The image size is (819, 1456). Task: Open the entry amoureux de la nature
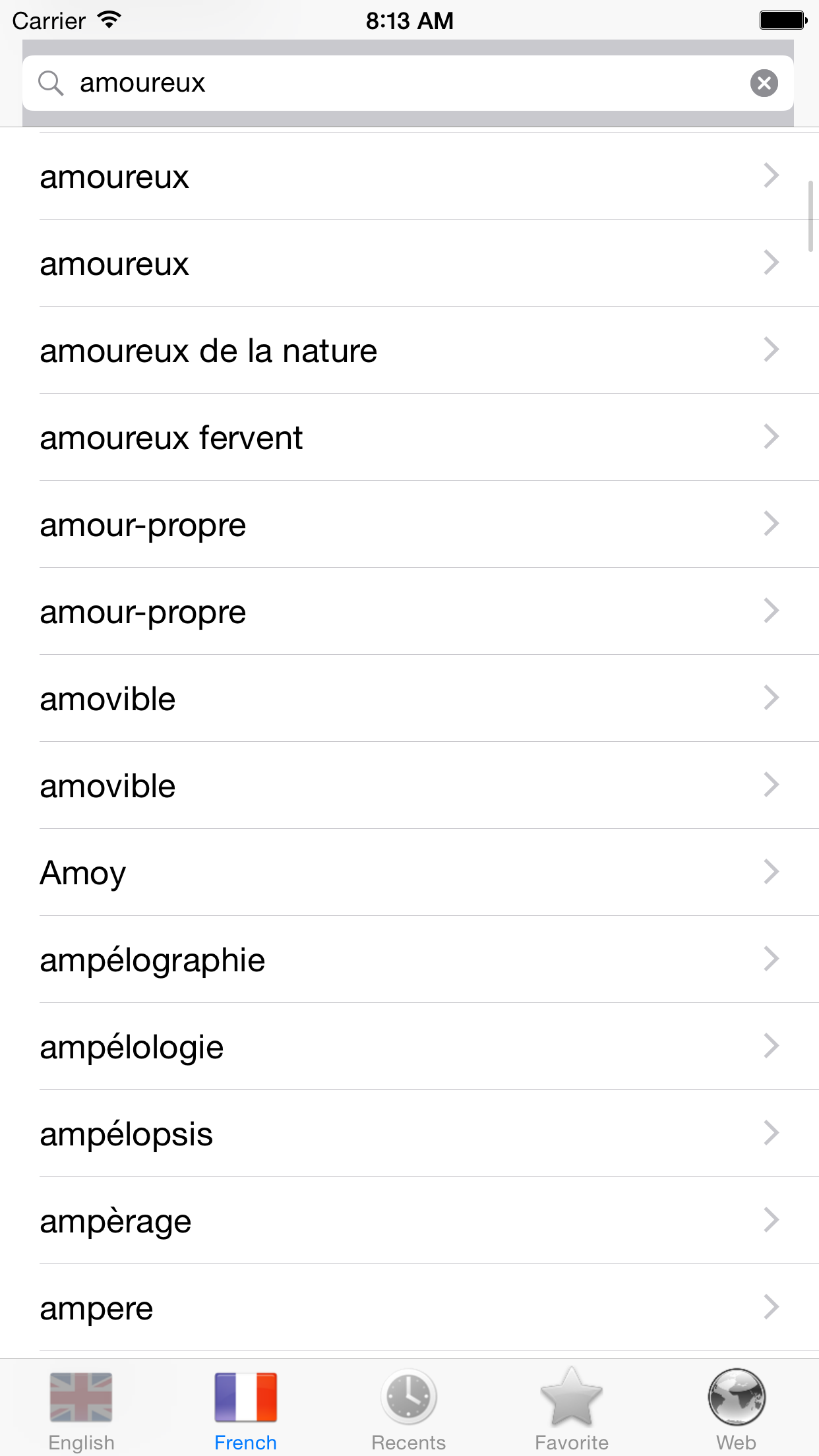click(x=409, y=350)
